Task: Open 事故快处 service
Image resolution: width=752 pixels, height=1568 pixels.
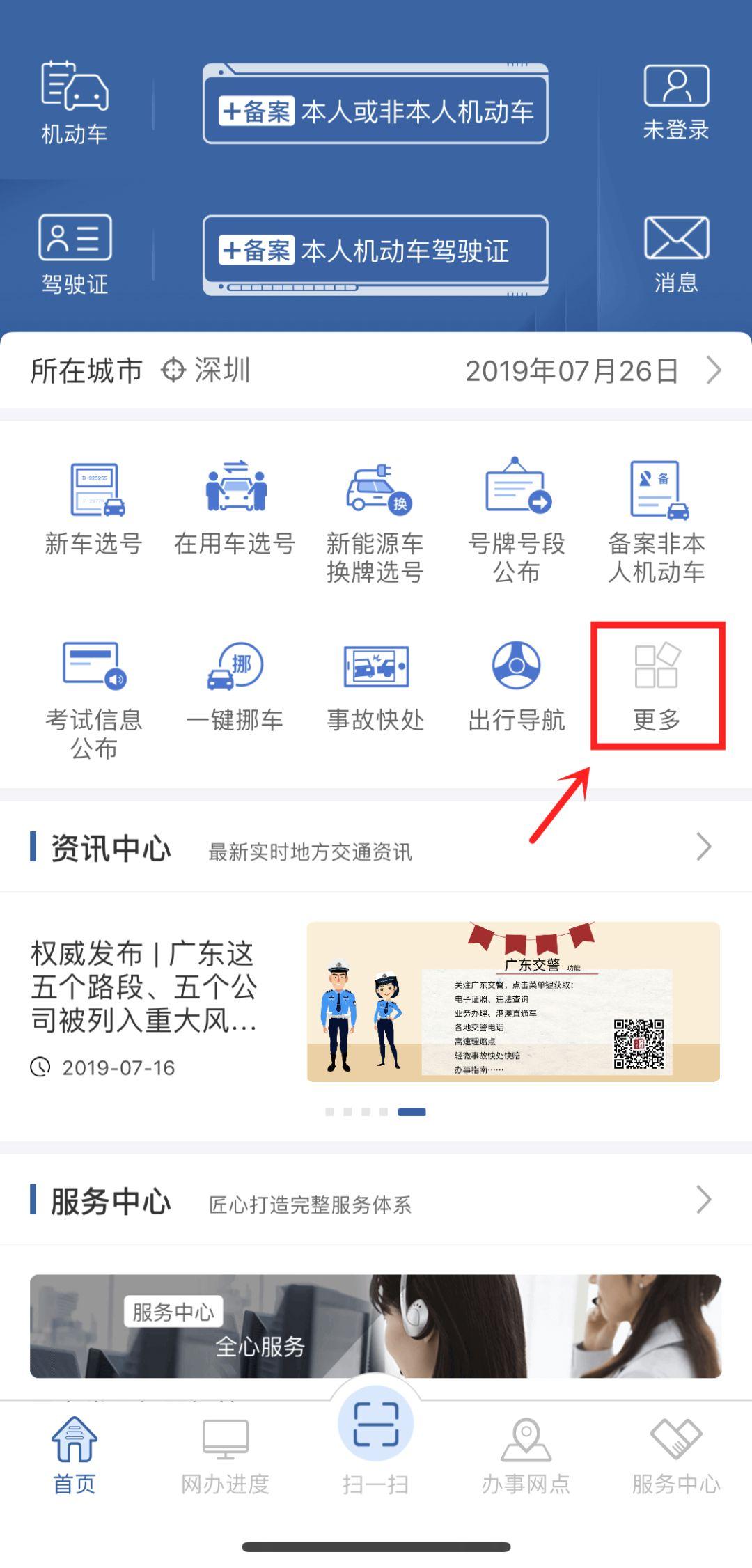Action: [375, 686]
